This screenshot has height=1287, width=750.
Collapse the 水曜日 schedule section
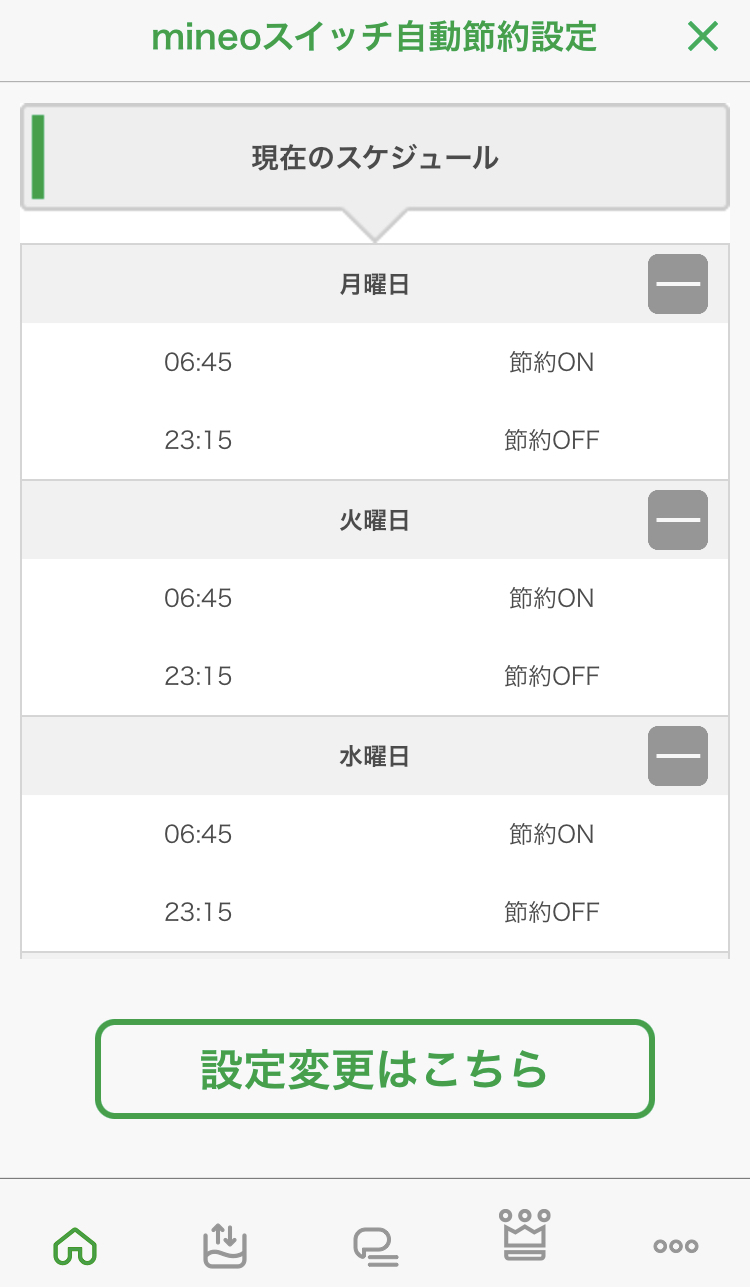pos(677,756)
